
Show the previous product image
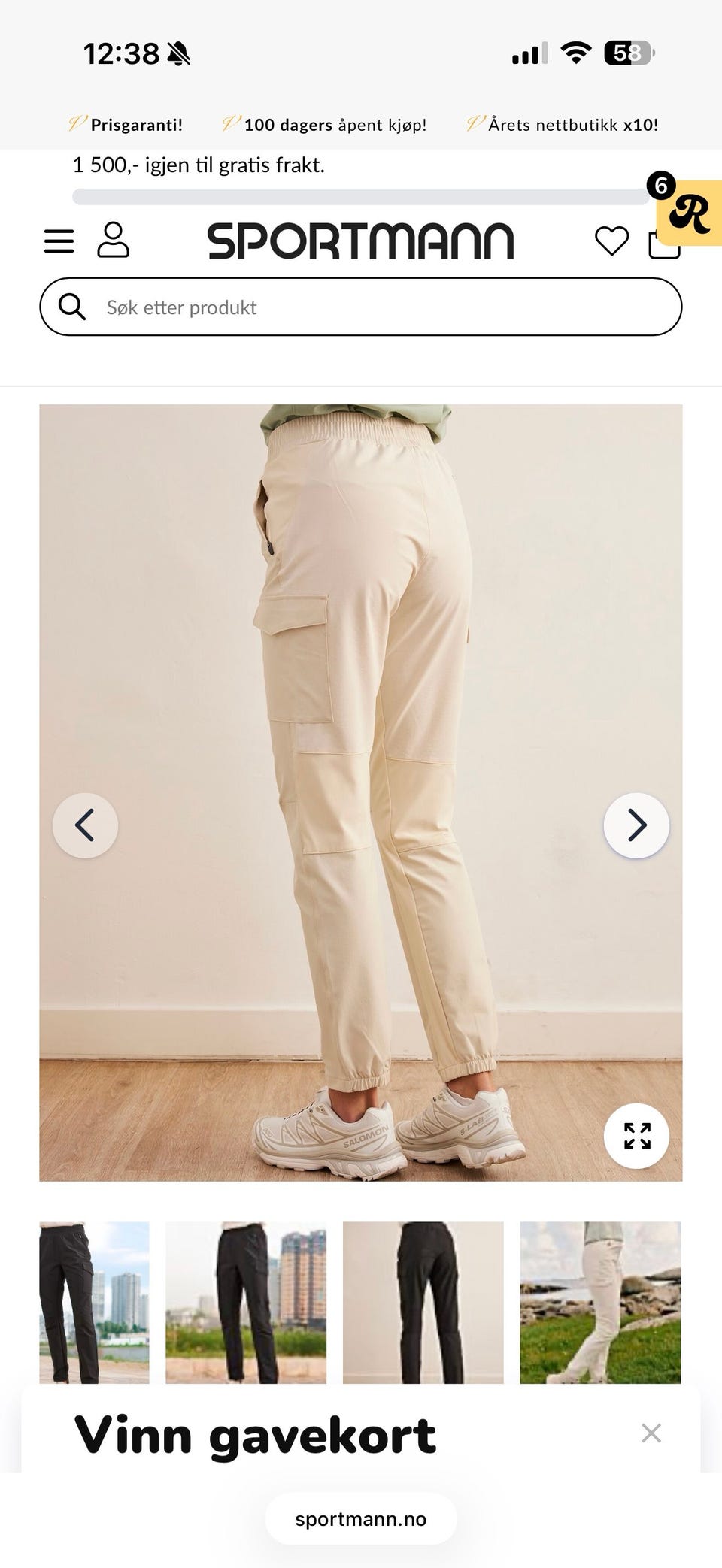point(85,825)
